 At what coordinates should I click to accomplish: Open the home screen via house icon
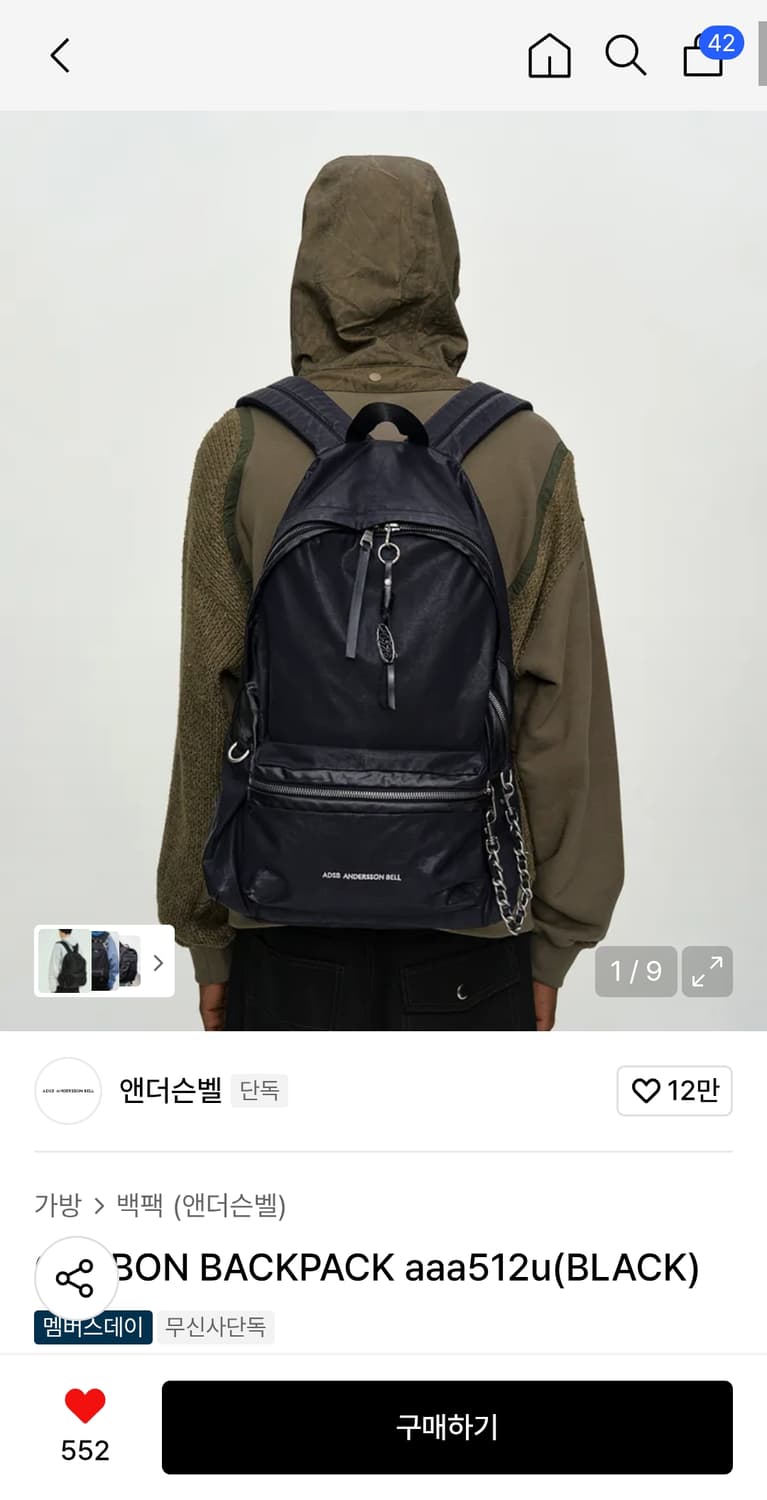(549, 57)
